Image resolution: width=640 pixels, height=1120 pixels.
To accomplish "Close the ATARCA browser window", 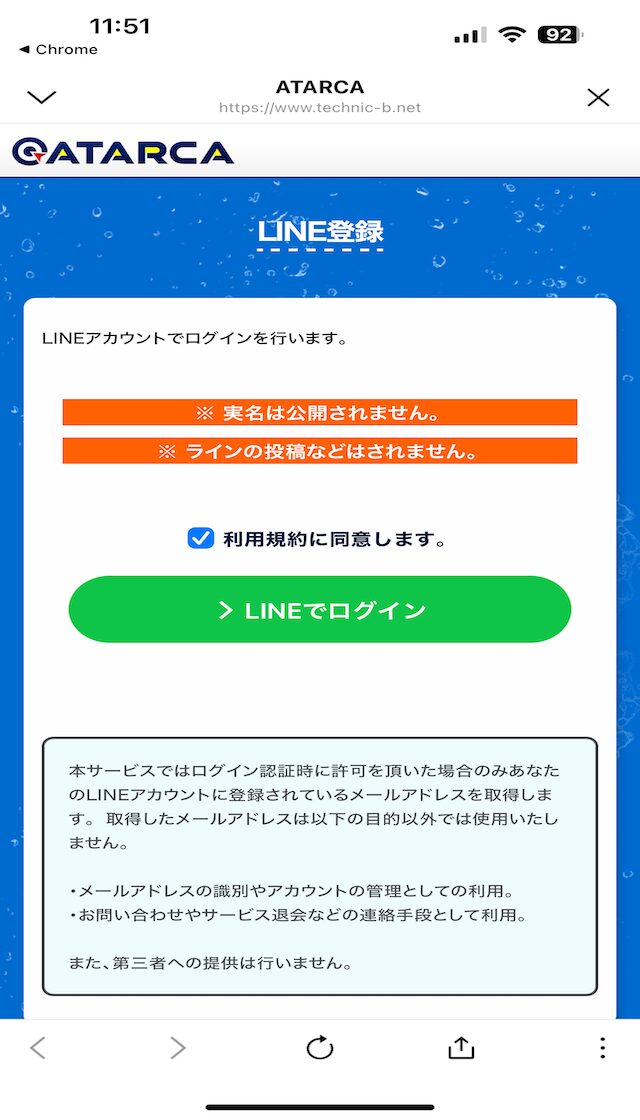I will (598, 97).
